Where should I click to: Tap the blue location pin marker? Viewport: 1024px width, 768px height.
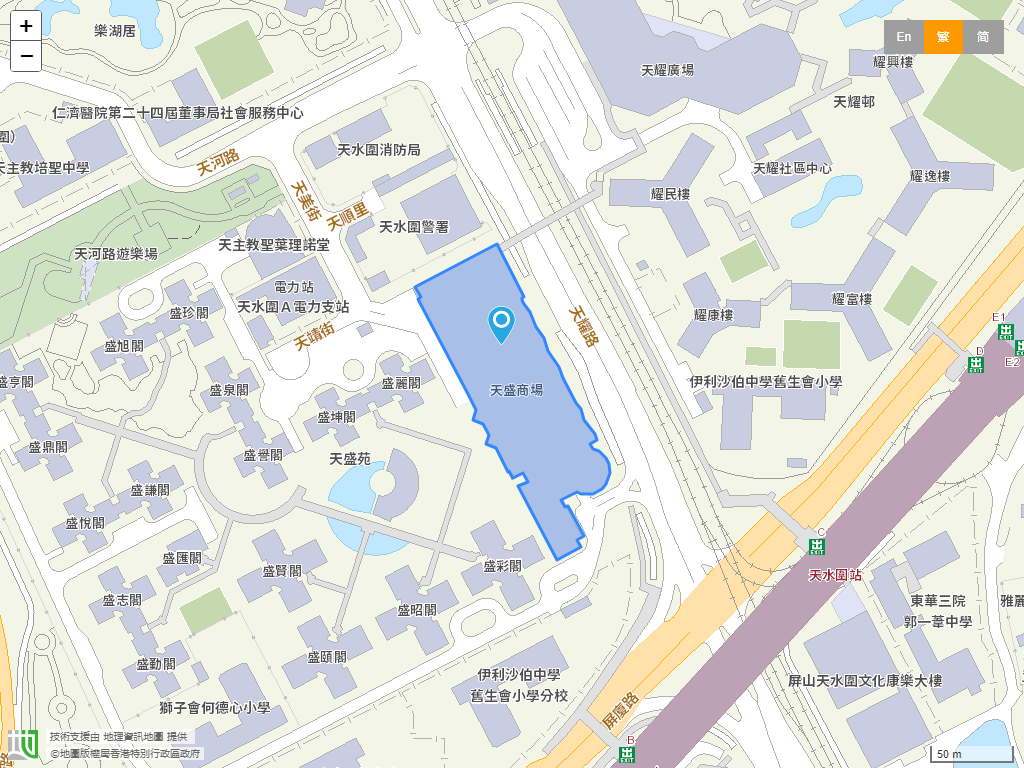(x=501, y=323)
